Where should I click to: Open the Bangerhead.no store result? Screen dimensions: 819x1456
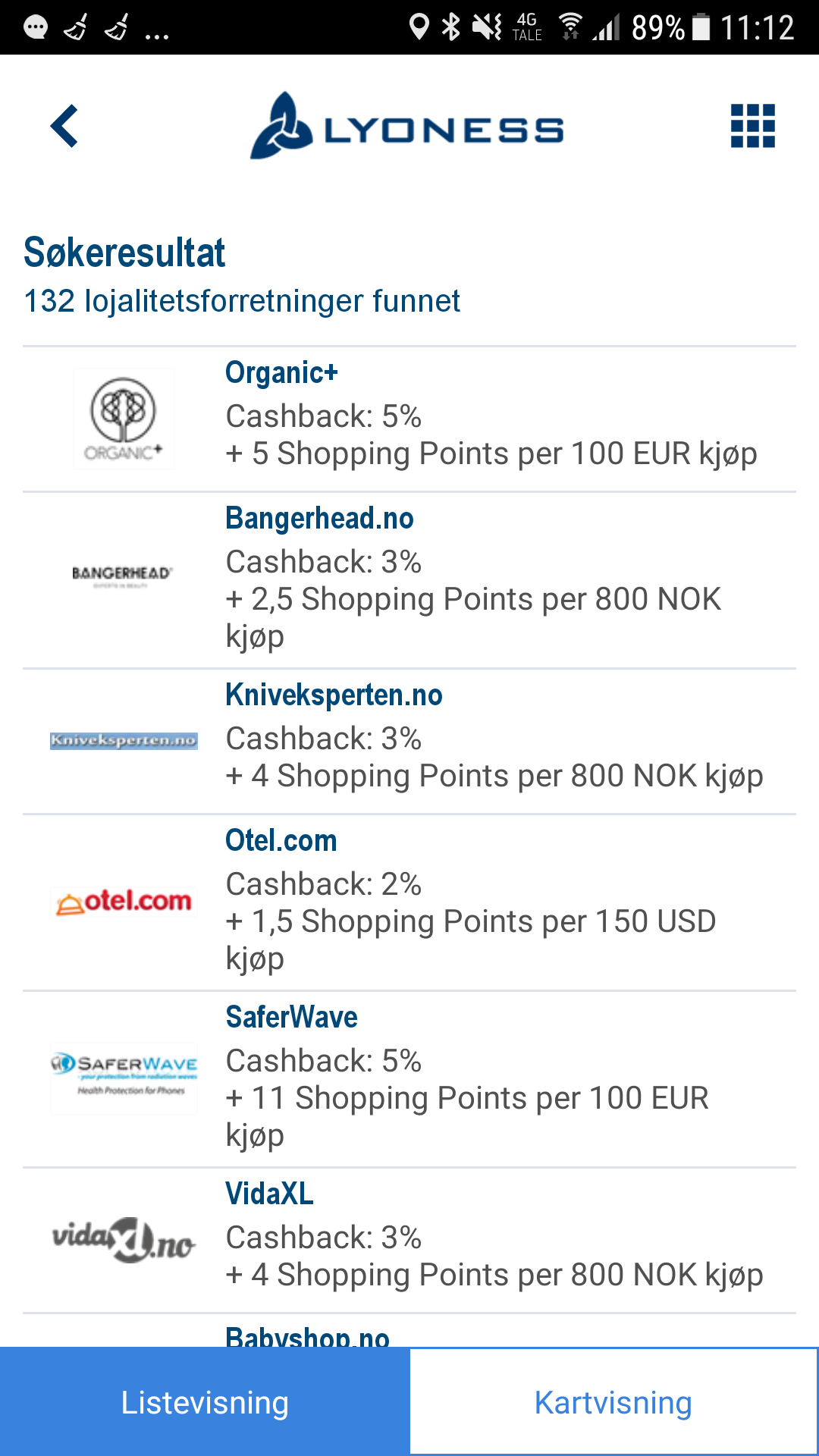pos(409,581)
